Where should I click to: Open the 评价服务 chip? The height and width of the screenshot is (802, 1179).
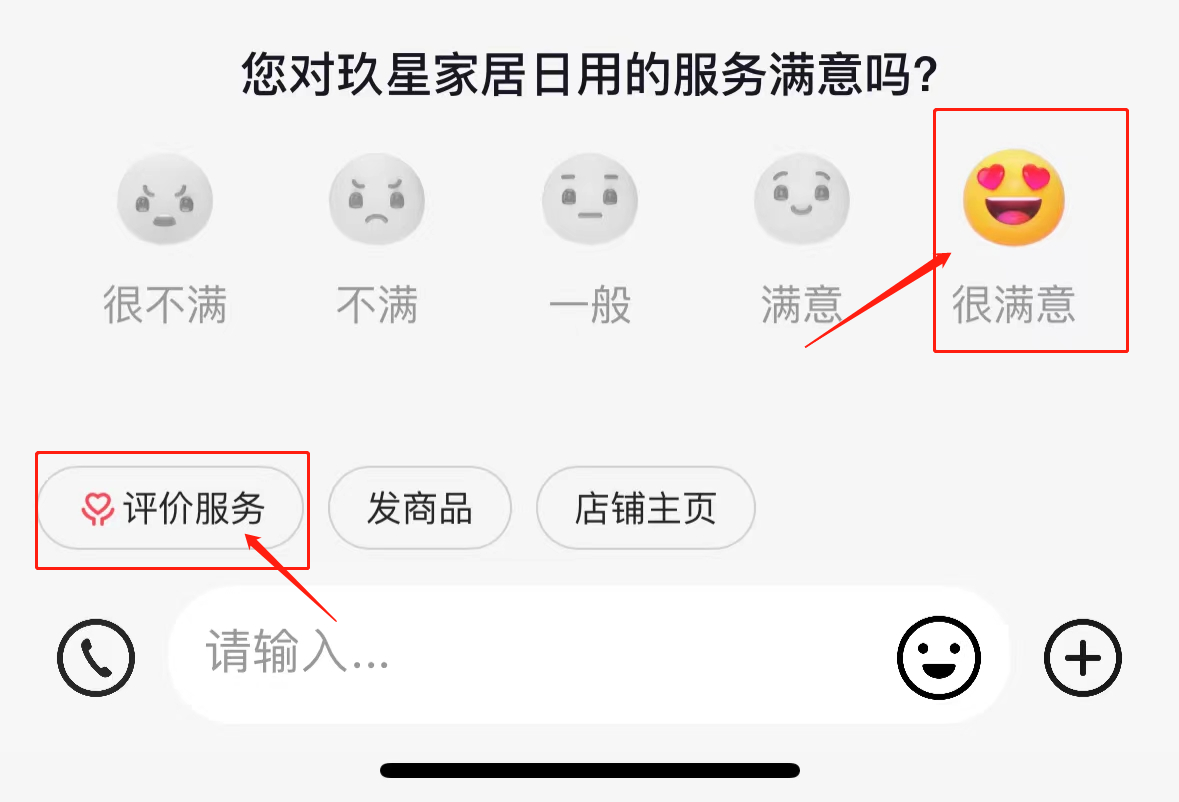tap(171, 509)
